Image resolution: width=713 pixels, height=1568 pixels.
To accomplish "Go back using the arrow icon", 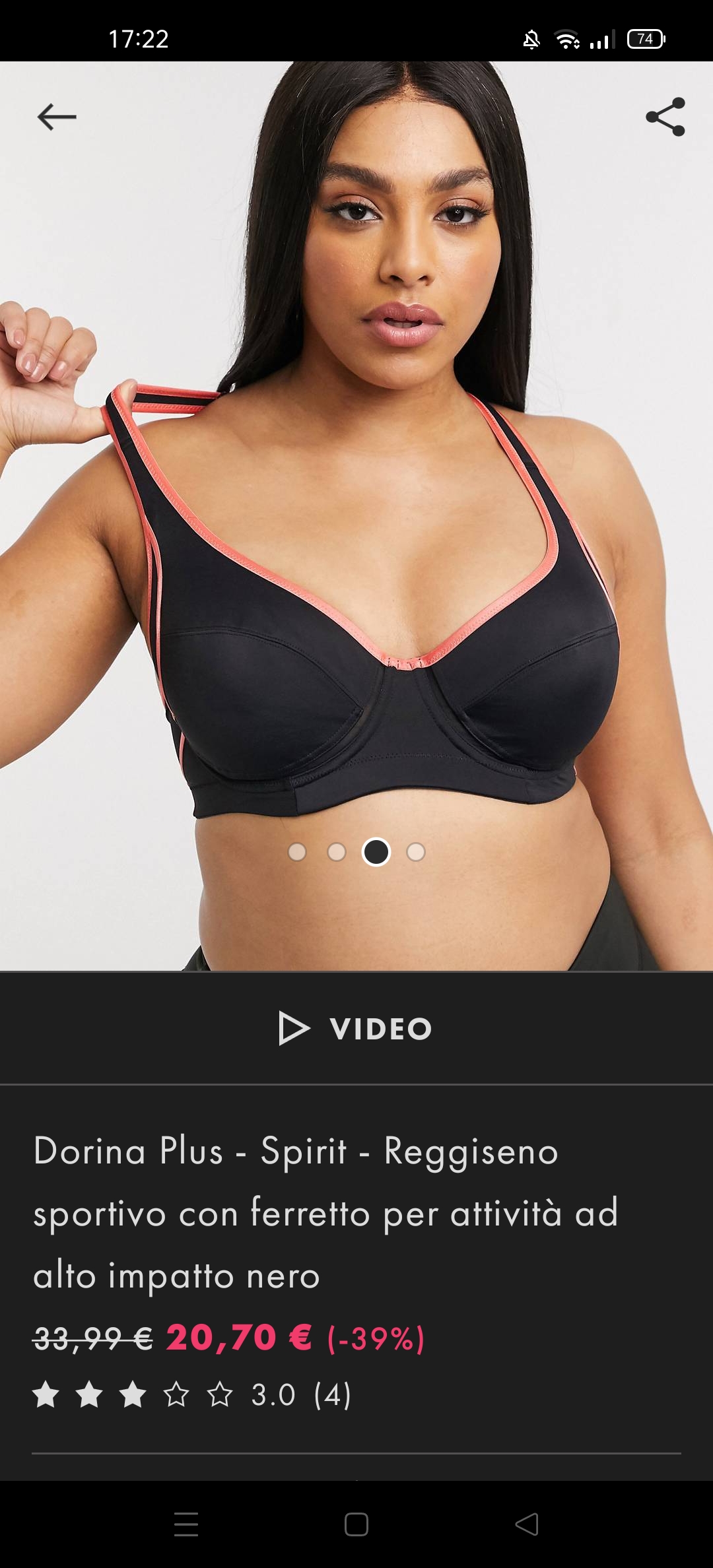I will pyautogui.click(x=57, y=117).
